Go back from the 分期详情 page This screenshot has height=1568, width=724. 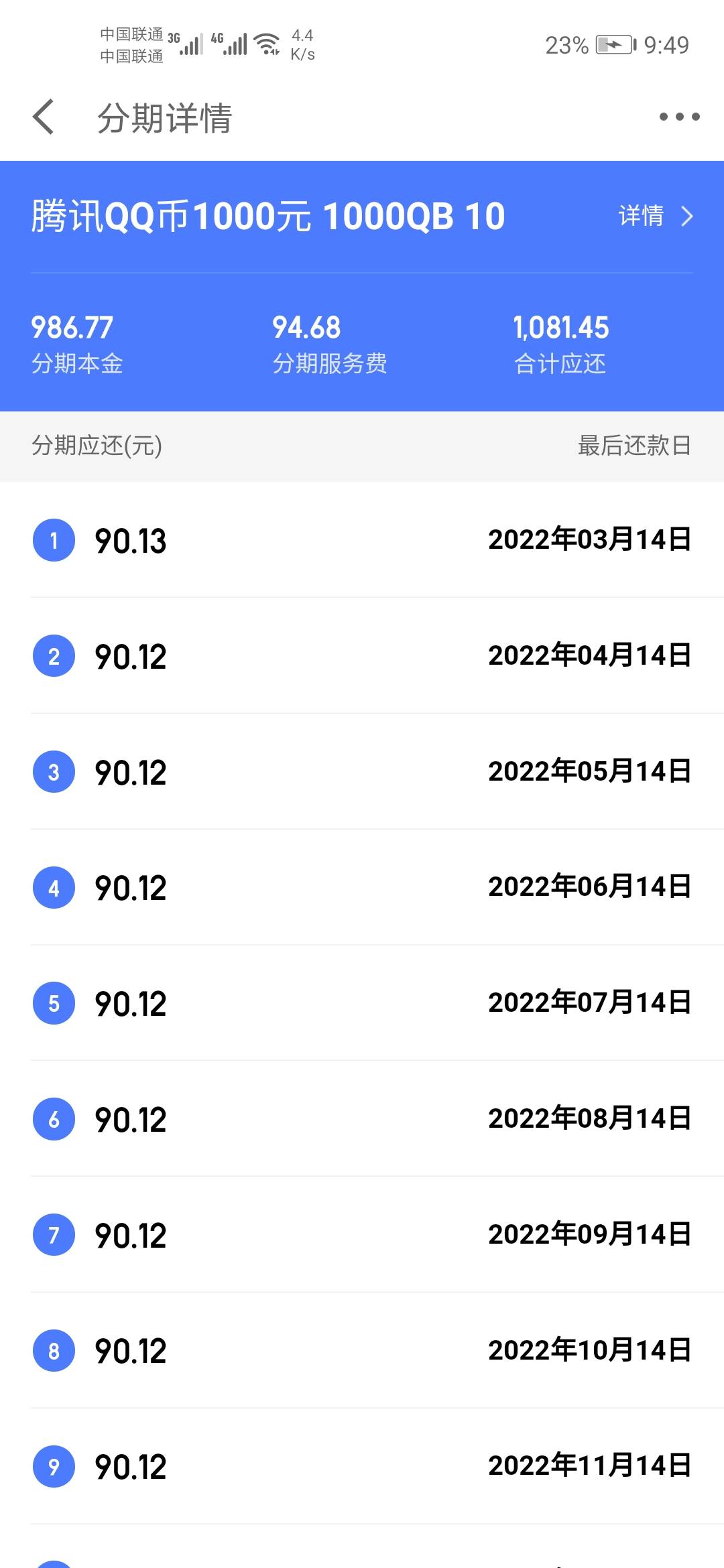[x=44, y=117]
